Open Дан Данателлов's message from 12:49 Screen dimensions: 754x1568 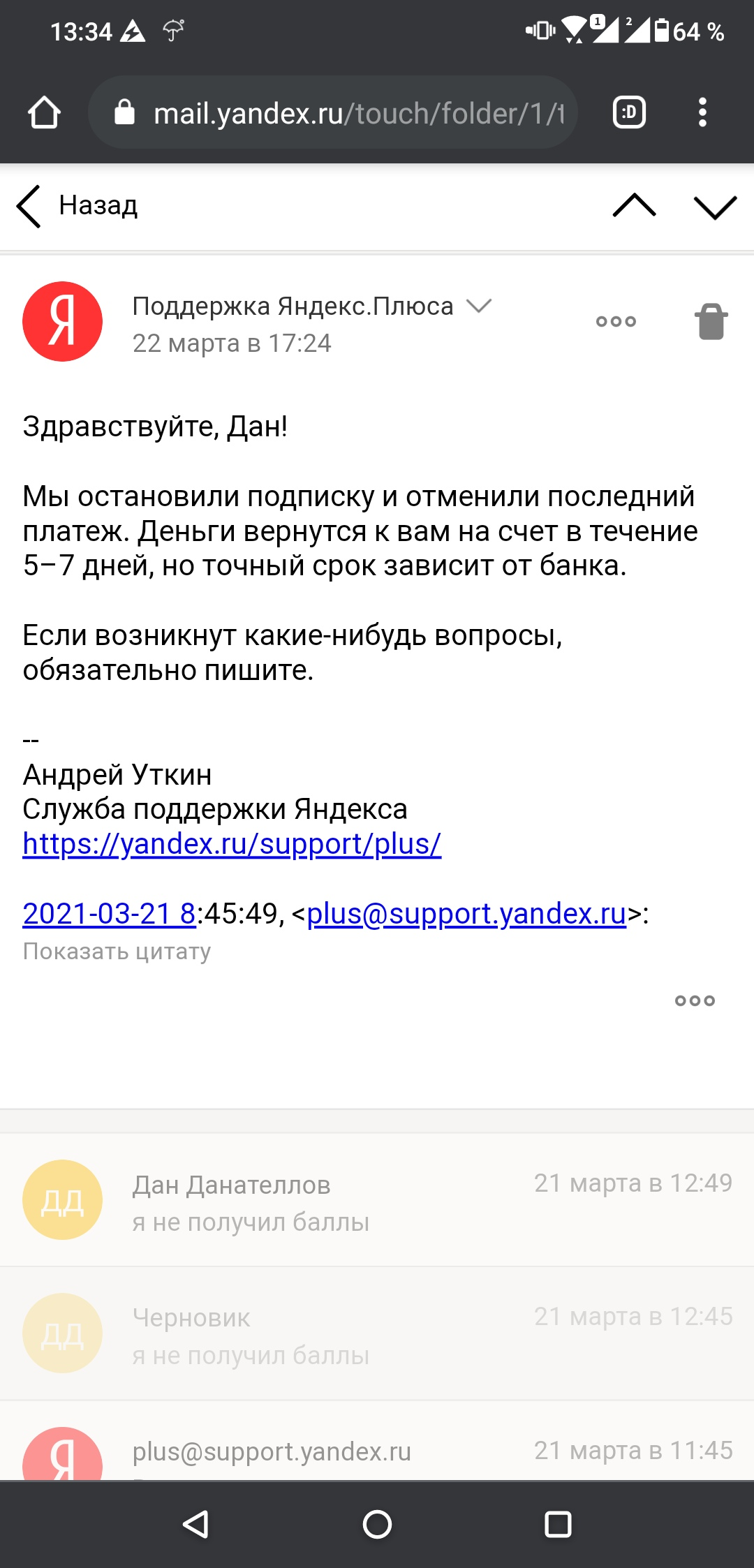point(377,1200)
